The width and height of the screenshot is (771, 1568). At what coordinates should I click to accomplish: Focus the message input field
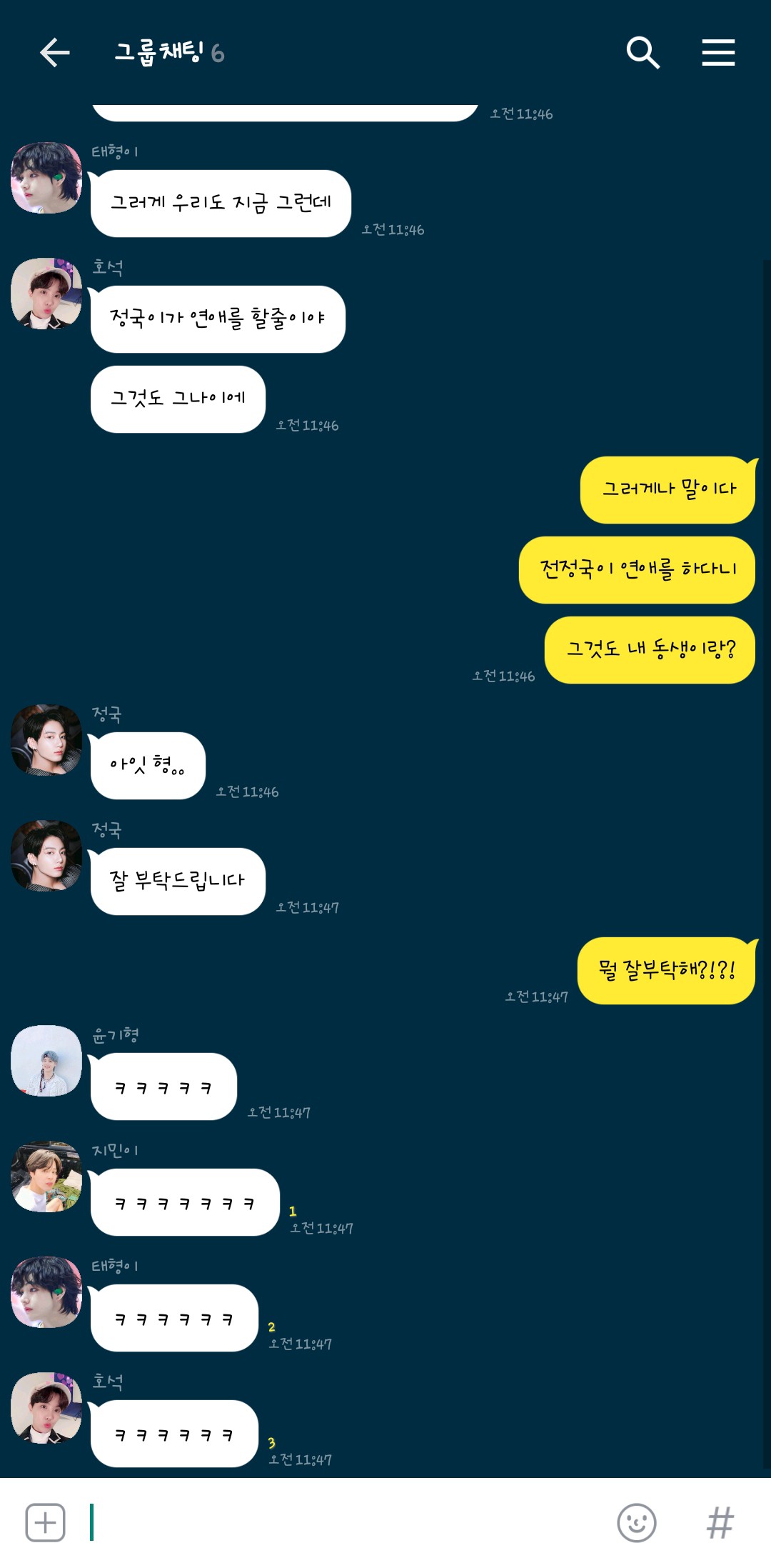coord(343,1522)
